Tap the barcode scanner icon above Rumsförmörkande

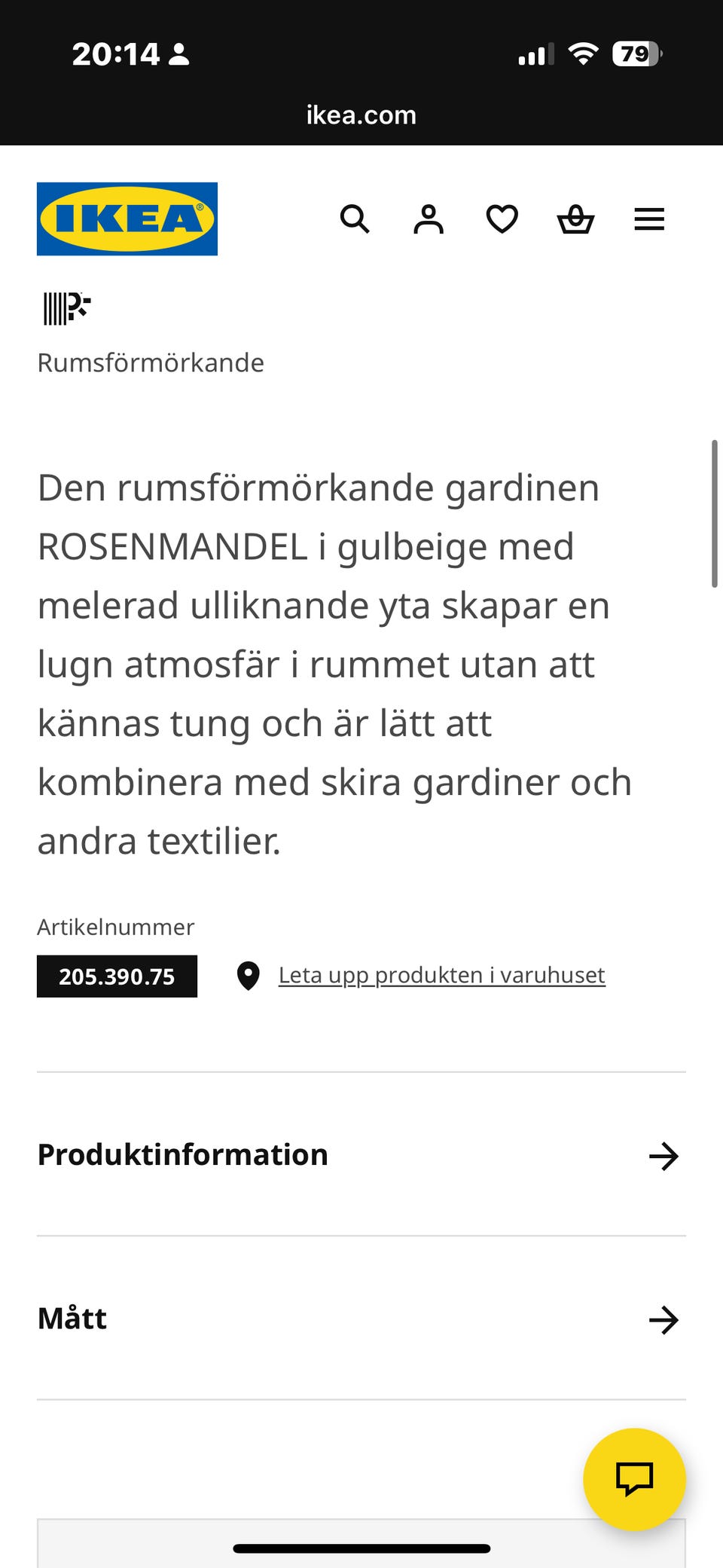point(66,307)
